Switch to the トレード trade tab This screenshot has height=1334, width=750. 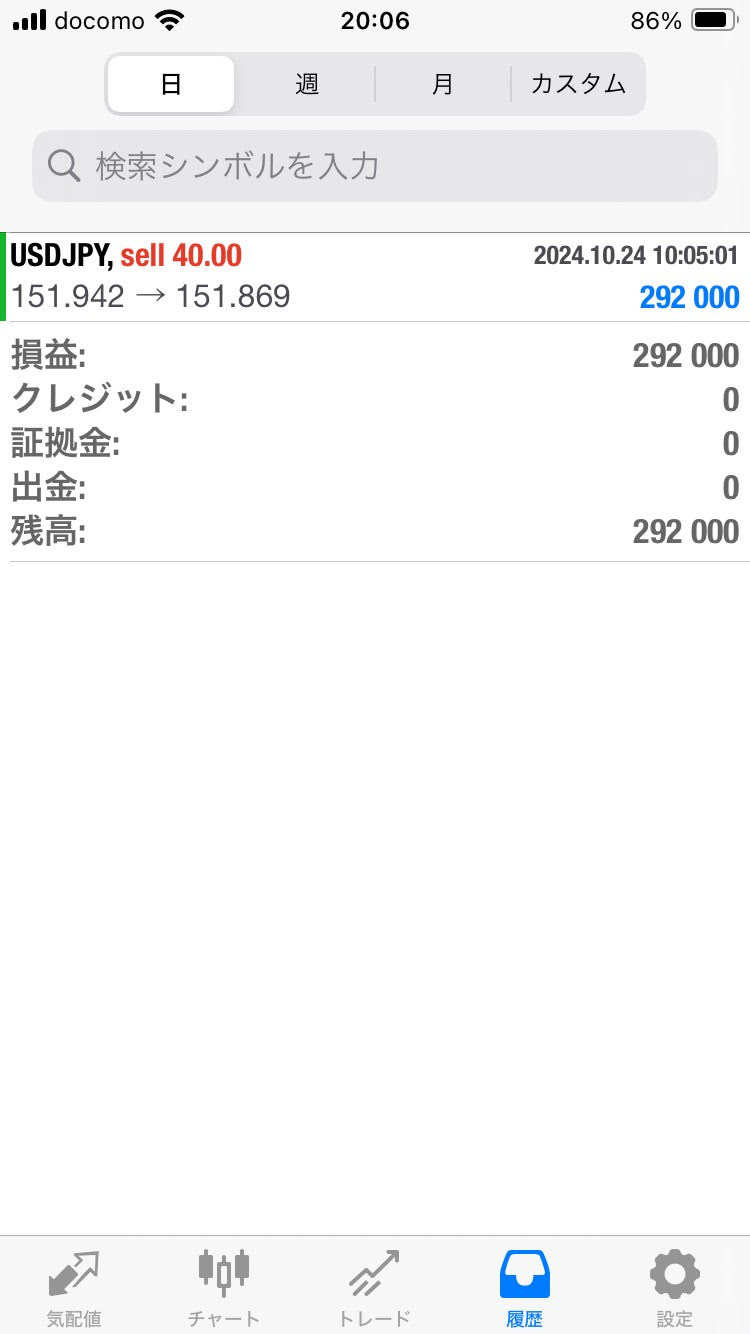pyautogui.click(x=374, y=1286)
